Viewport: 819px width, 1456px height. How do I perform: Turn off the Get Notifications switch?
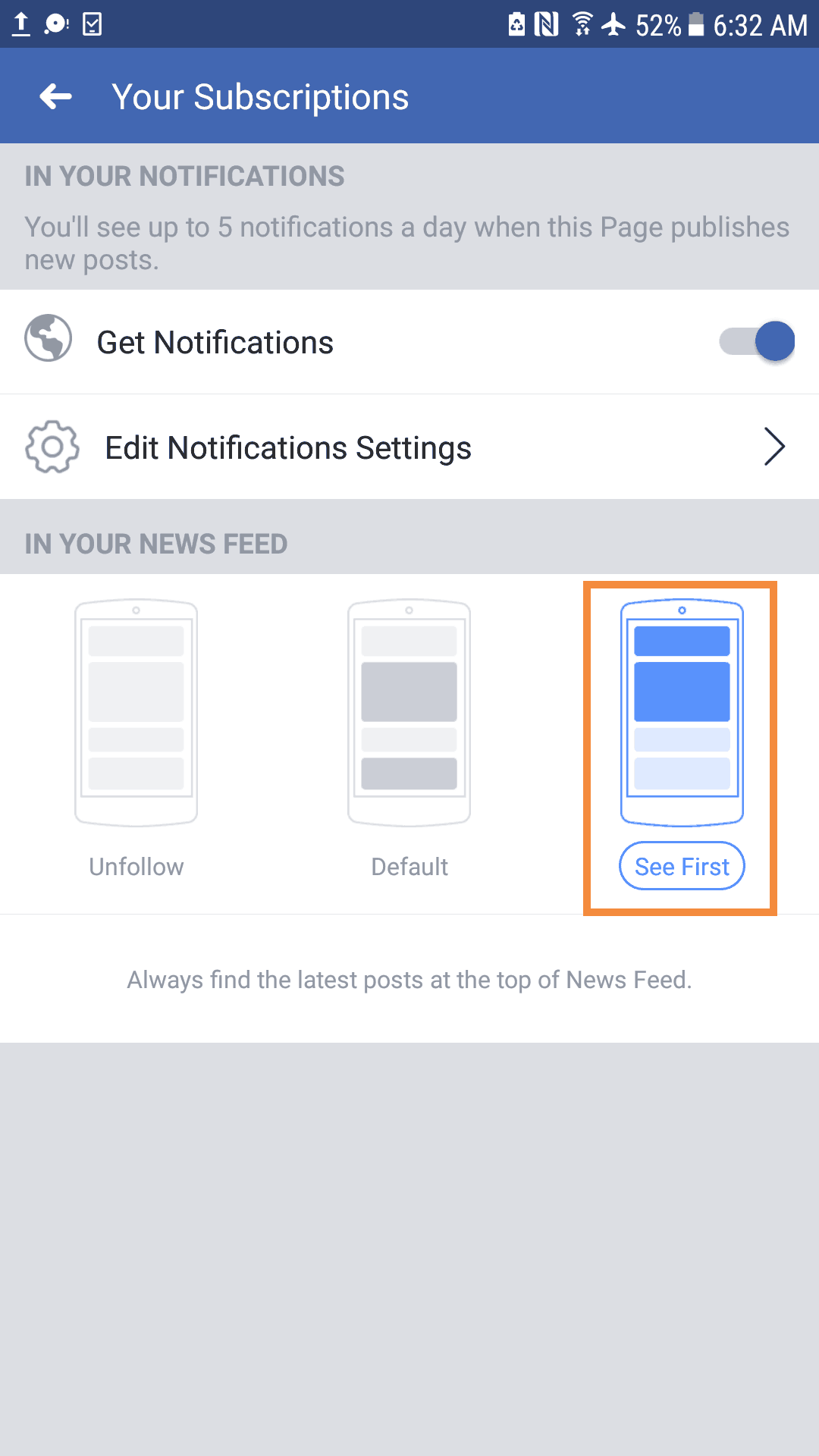(757, 341)
